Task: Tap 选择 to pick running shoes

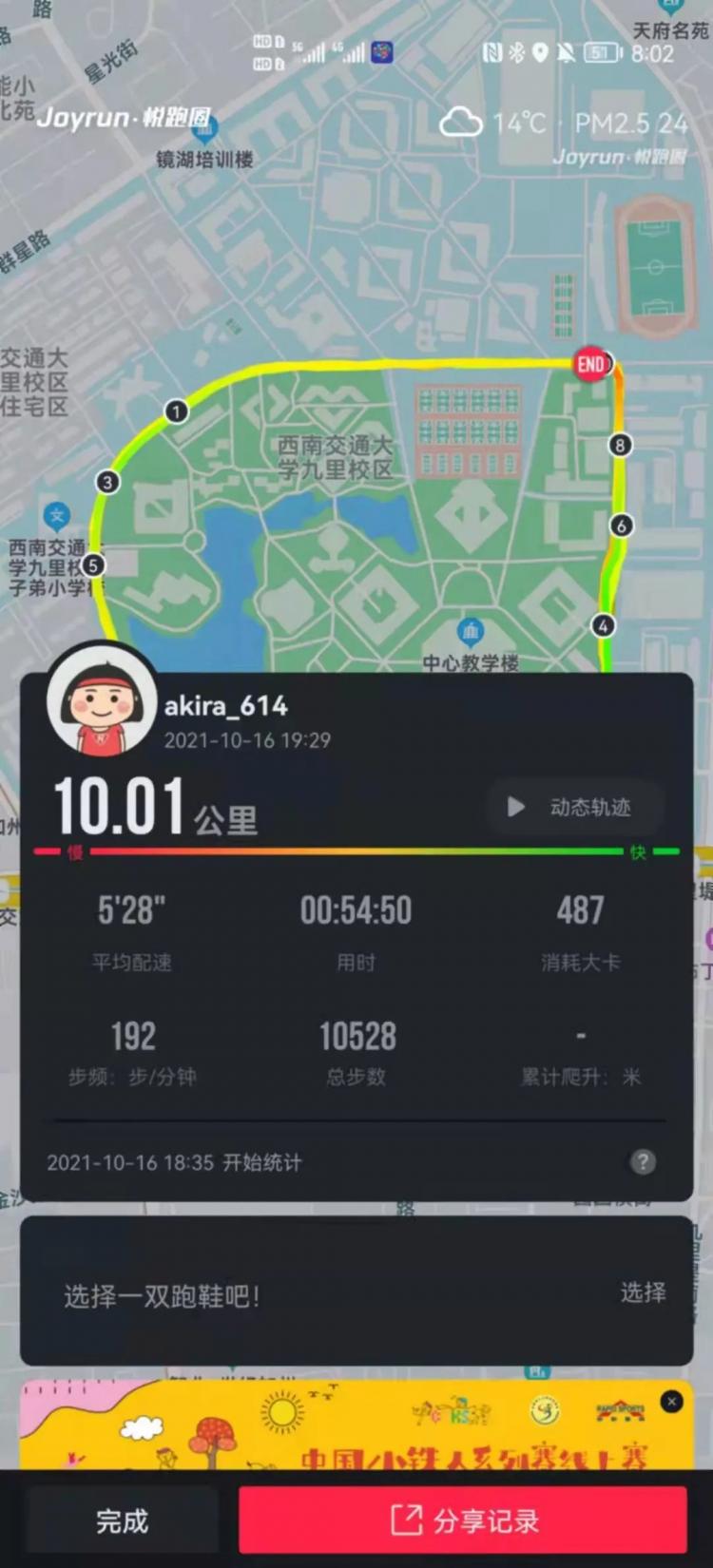Action: click(x=643, y=1292)
